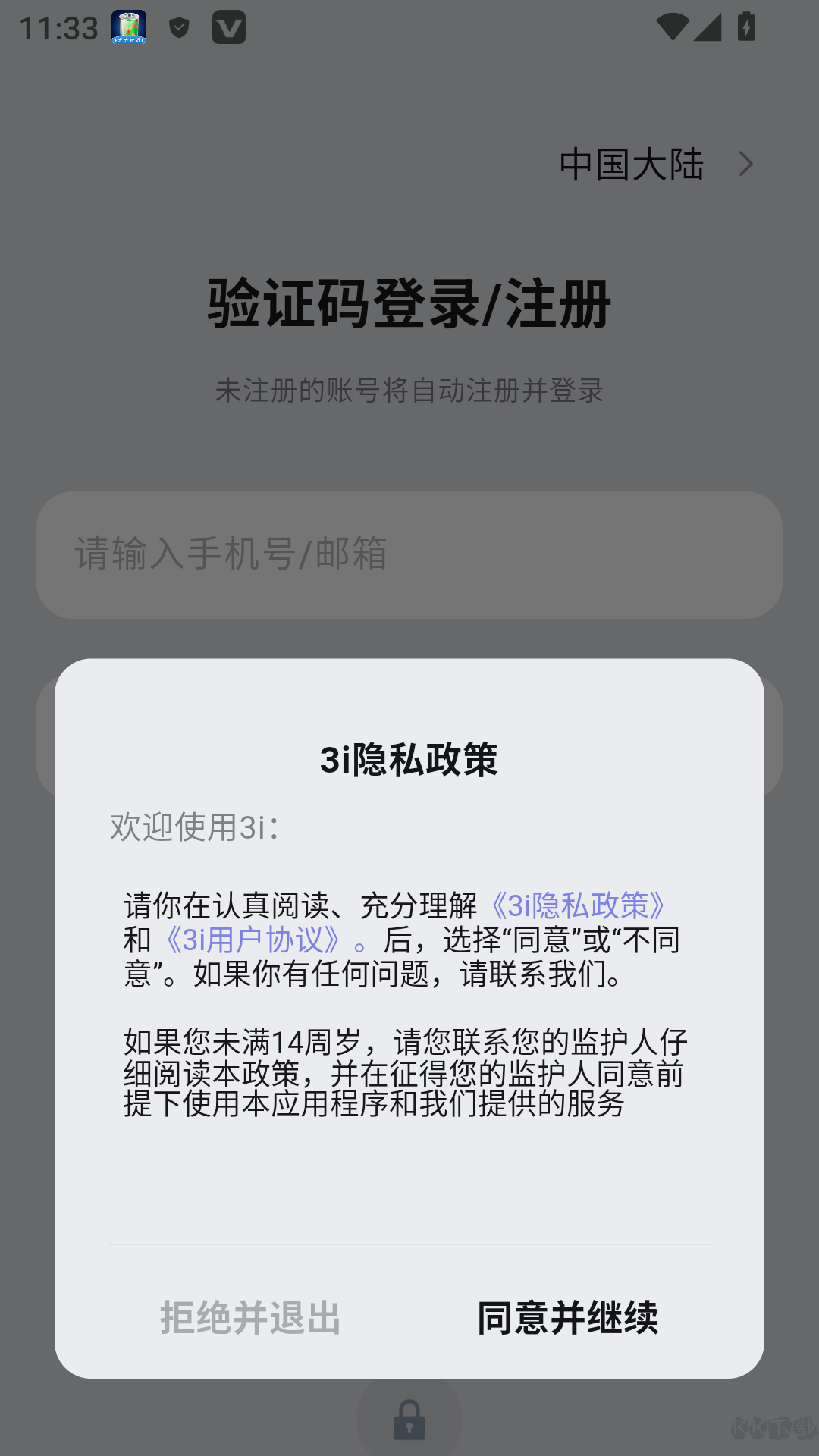Tap the V app notification icon

click(230, 28)
